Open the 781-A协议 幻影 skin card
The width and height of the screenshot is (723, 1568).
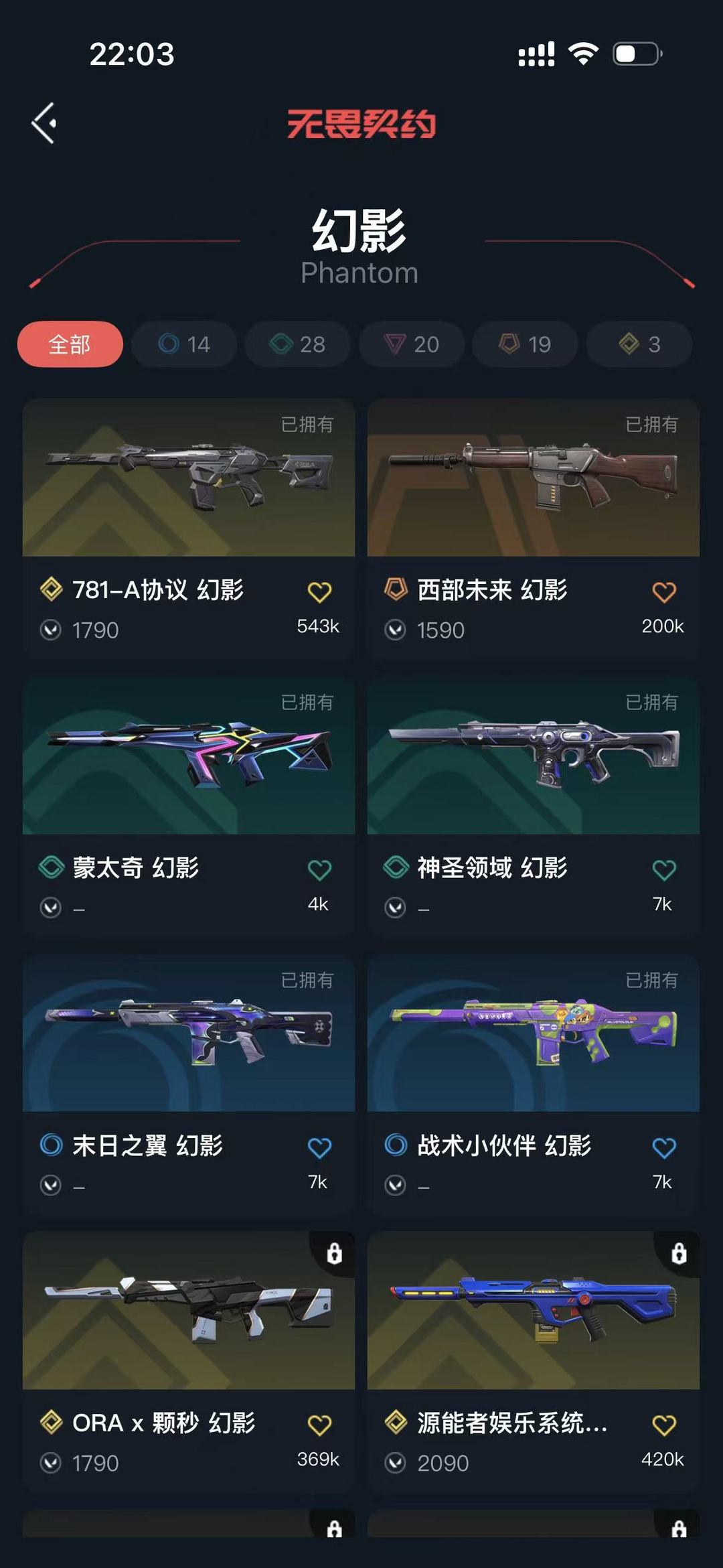189,529
